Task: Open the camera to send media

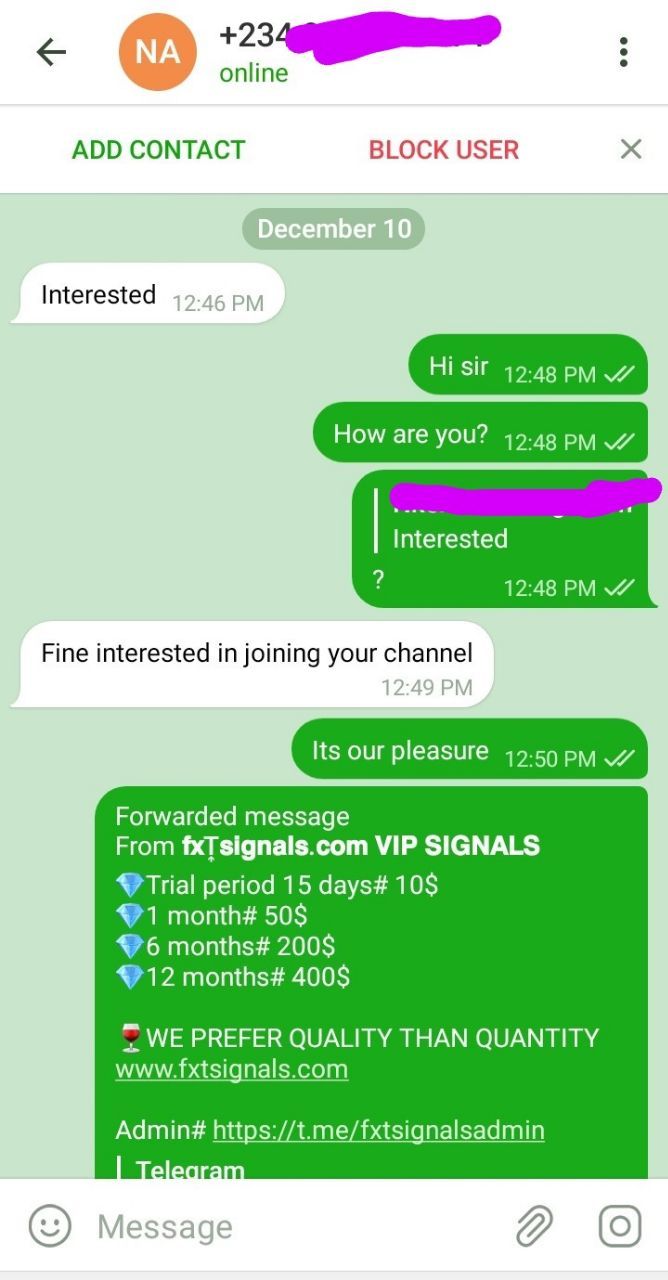Action: coord(619,1227)
